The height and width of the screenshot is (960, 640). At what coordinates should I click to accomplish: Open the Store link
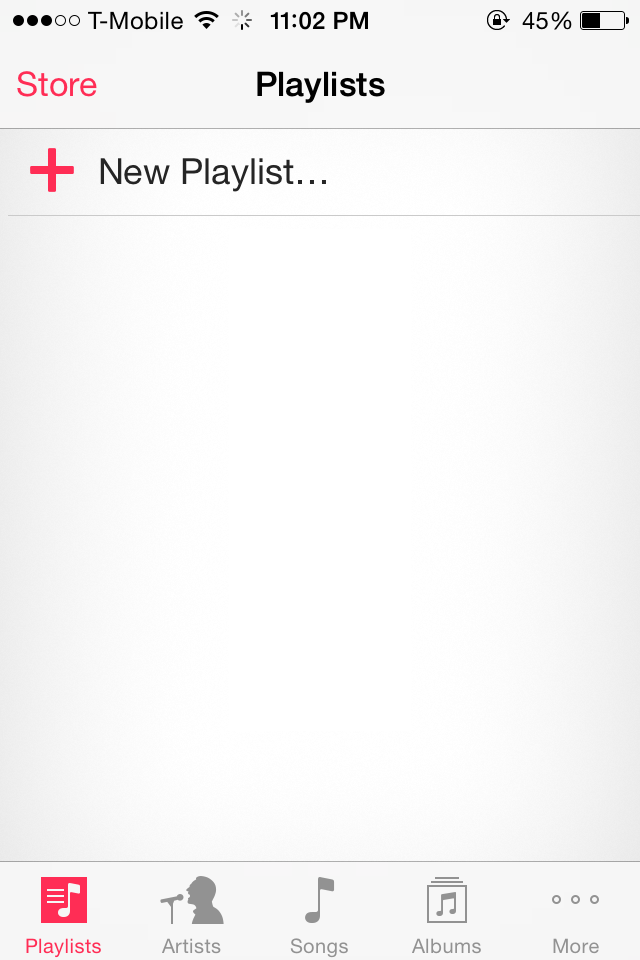(x=56, y=84)
